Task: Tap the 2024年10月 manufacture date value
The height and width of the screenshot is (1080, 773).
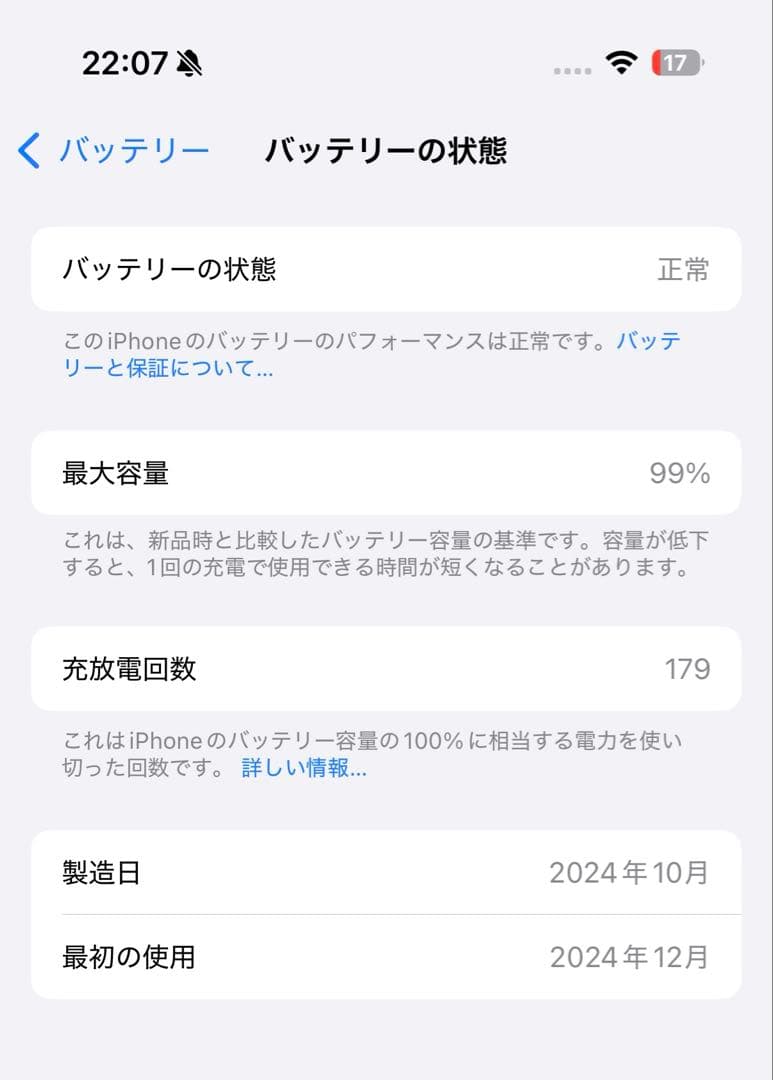Action: [633, 873]
